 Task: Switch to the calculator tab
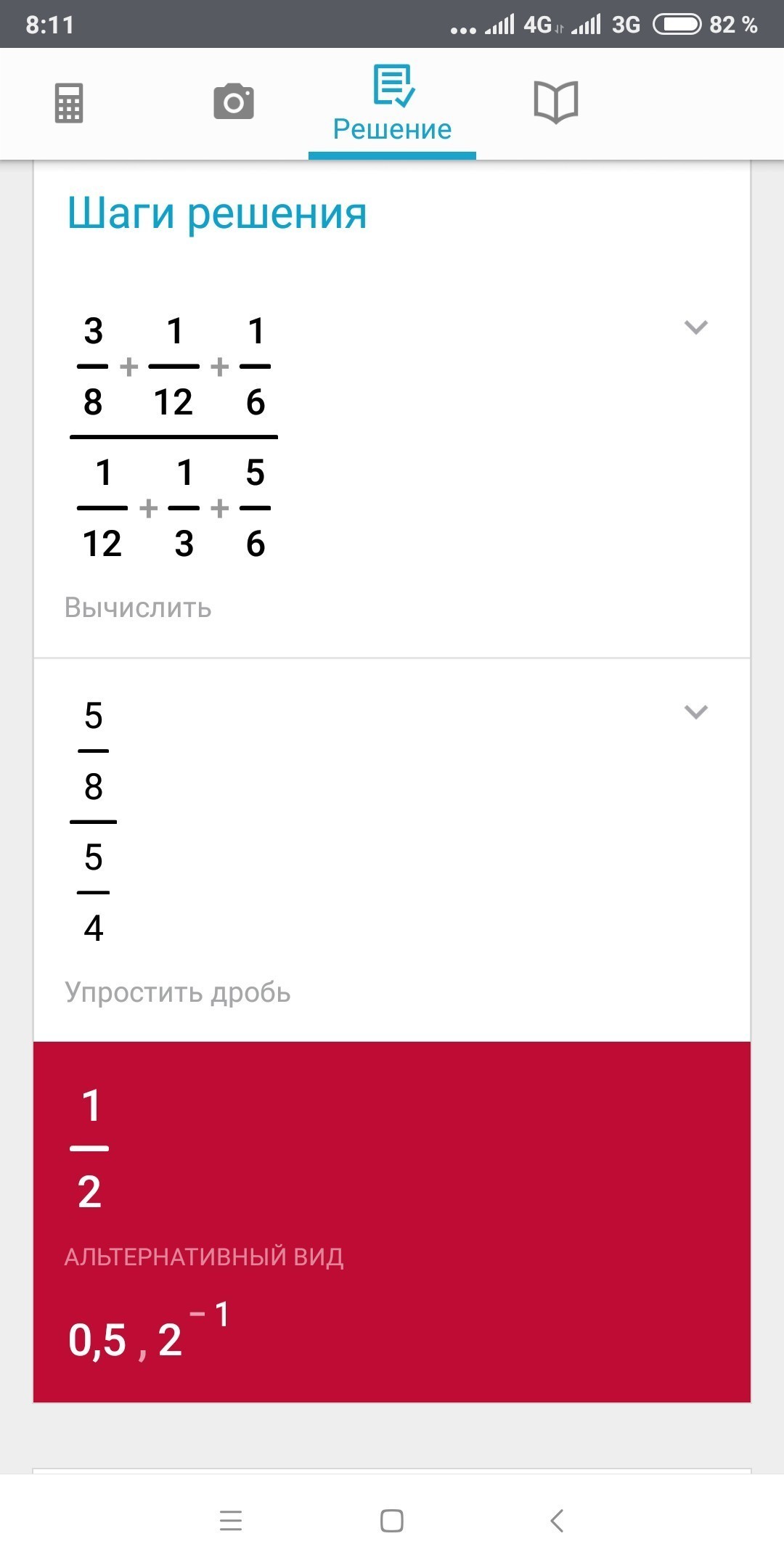(x=69, y=103)
